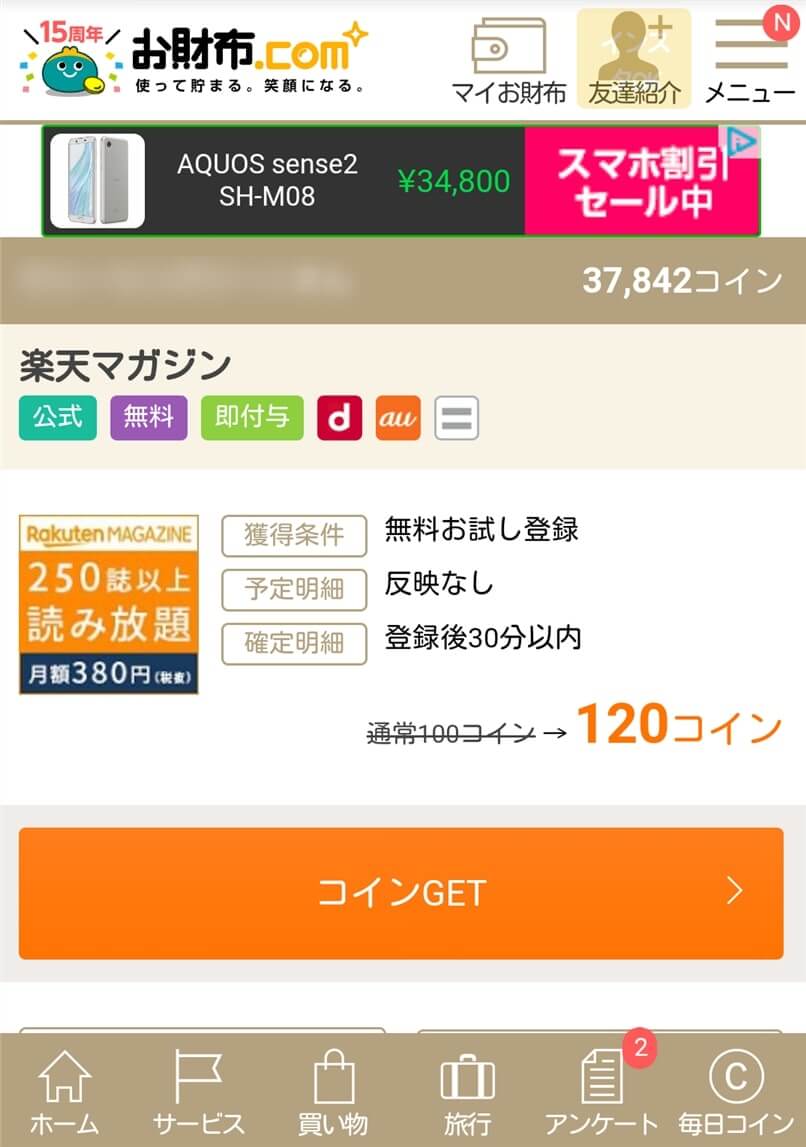The image size is (806, 1147).
Task: Open 友達紹介 friend referral
Action: tap(634, 60)
